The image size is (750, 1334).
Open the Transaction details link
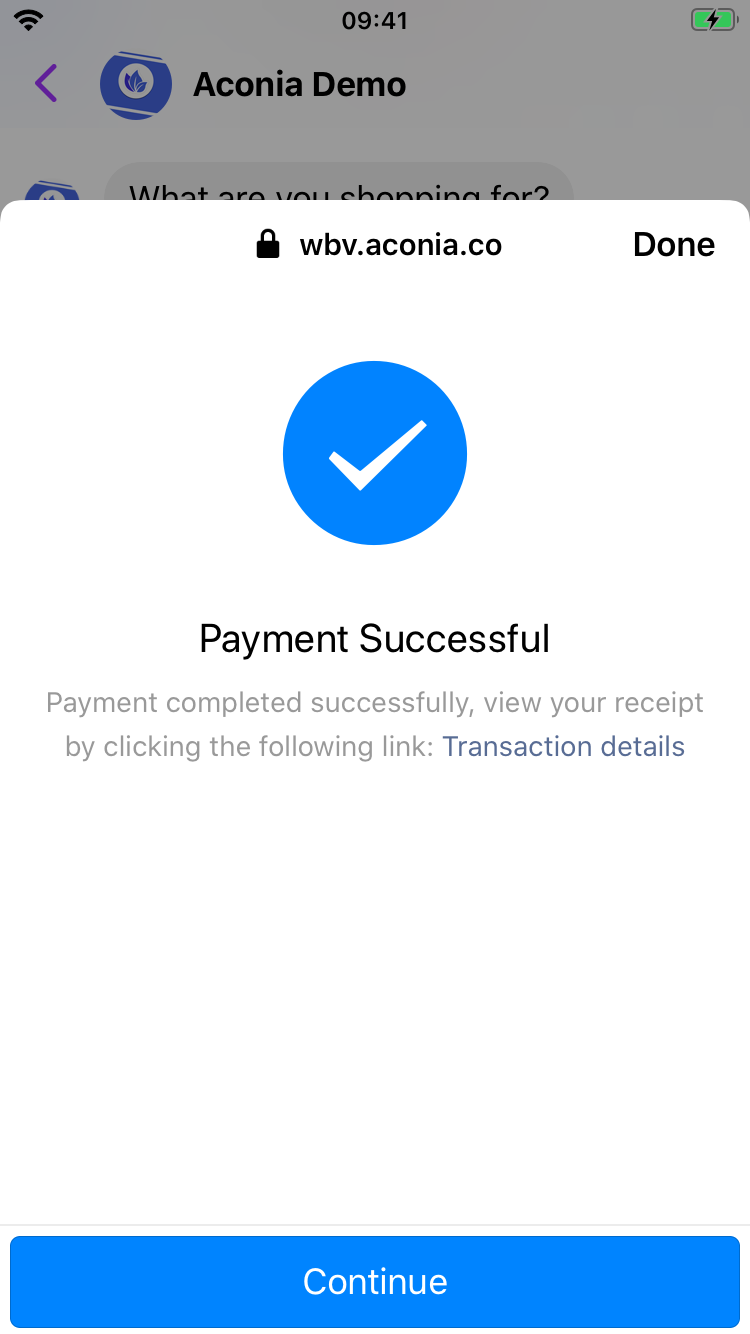563,747
